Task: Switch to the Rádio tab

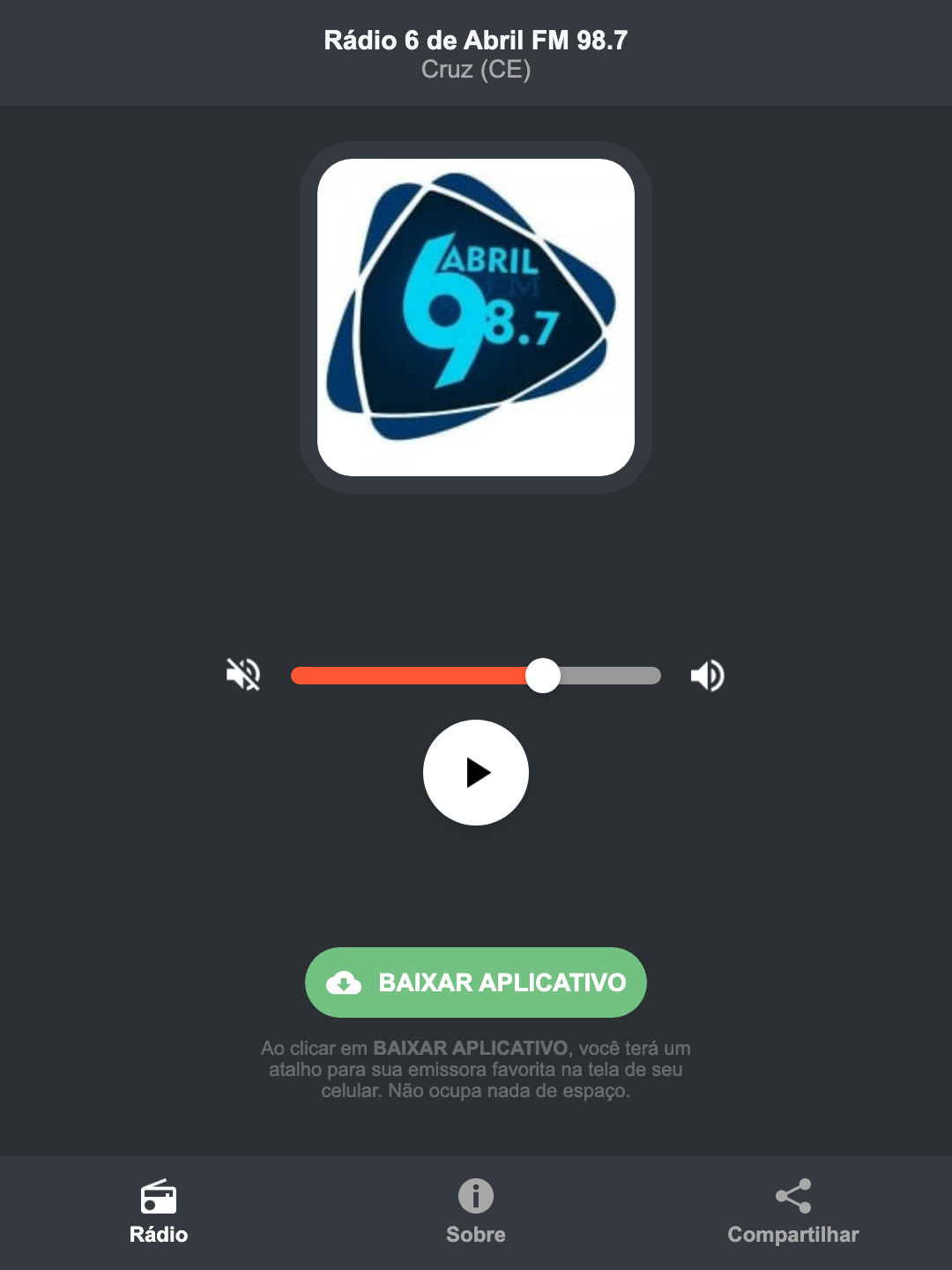Action: [159, 1212]
